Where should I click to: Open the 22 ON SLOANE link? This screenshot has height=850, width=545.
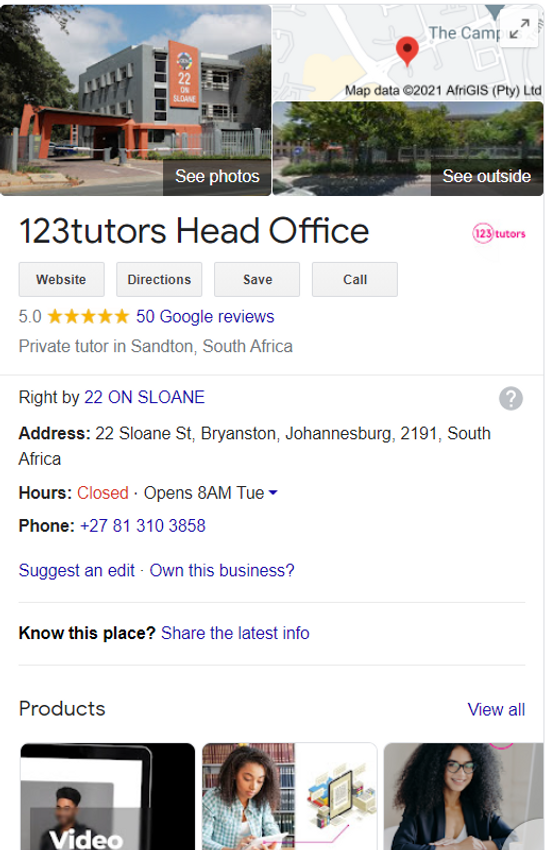(x=144, y=397)
